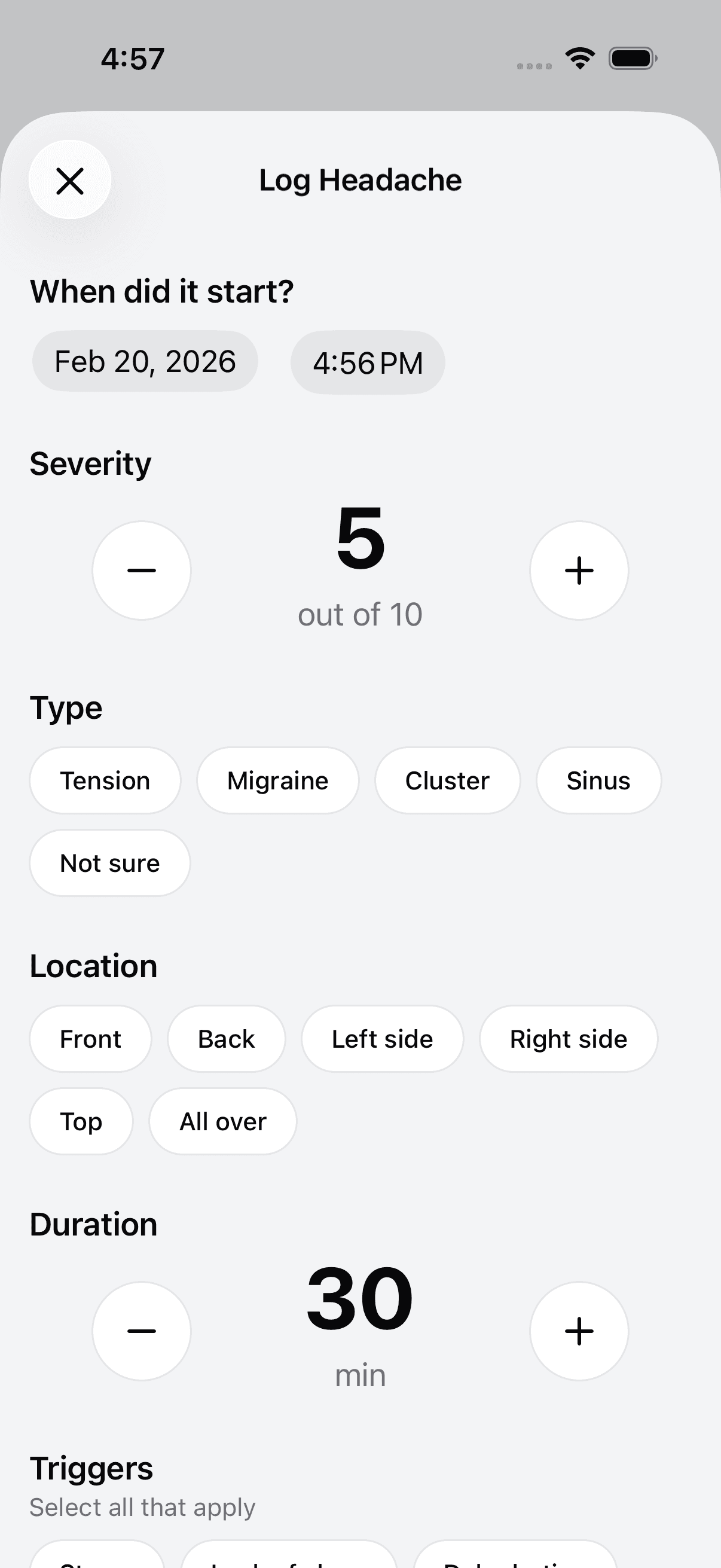Increase the severity rating
The image size is (721, 1568).
point(579,570)
